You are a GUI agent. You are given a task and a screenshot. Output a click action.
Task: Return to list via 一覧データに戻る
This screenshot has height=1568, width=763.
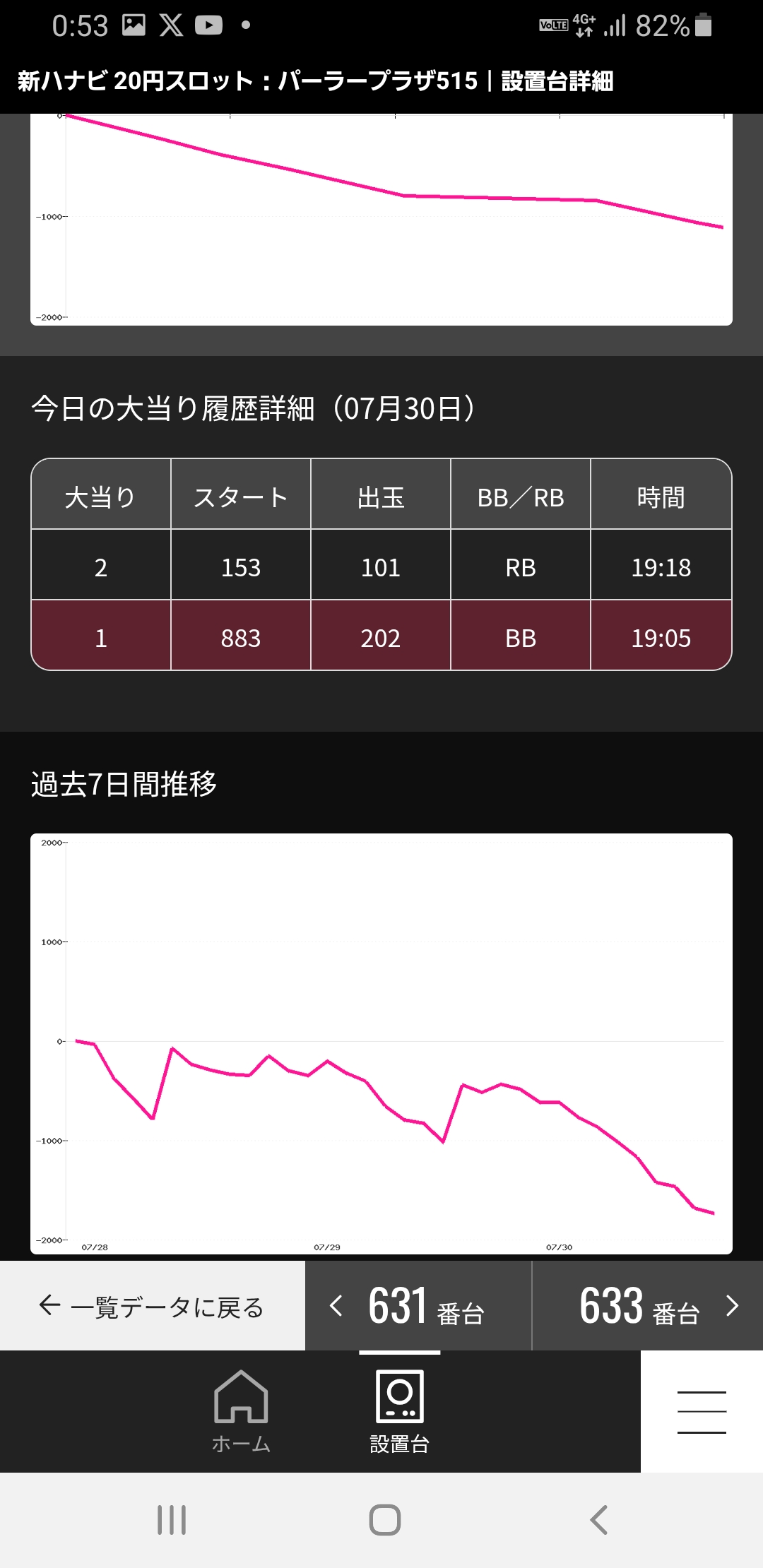tap(152, 1306)
